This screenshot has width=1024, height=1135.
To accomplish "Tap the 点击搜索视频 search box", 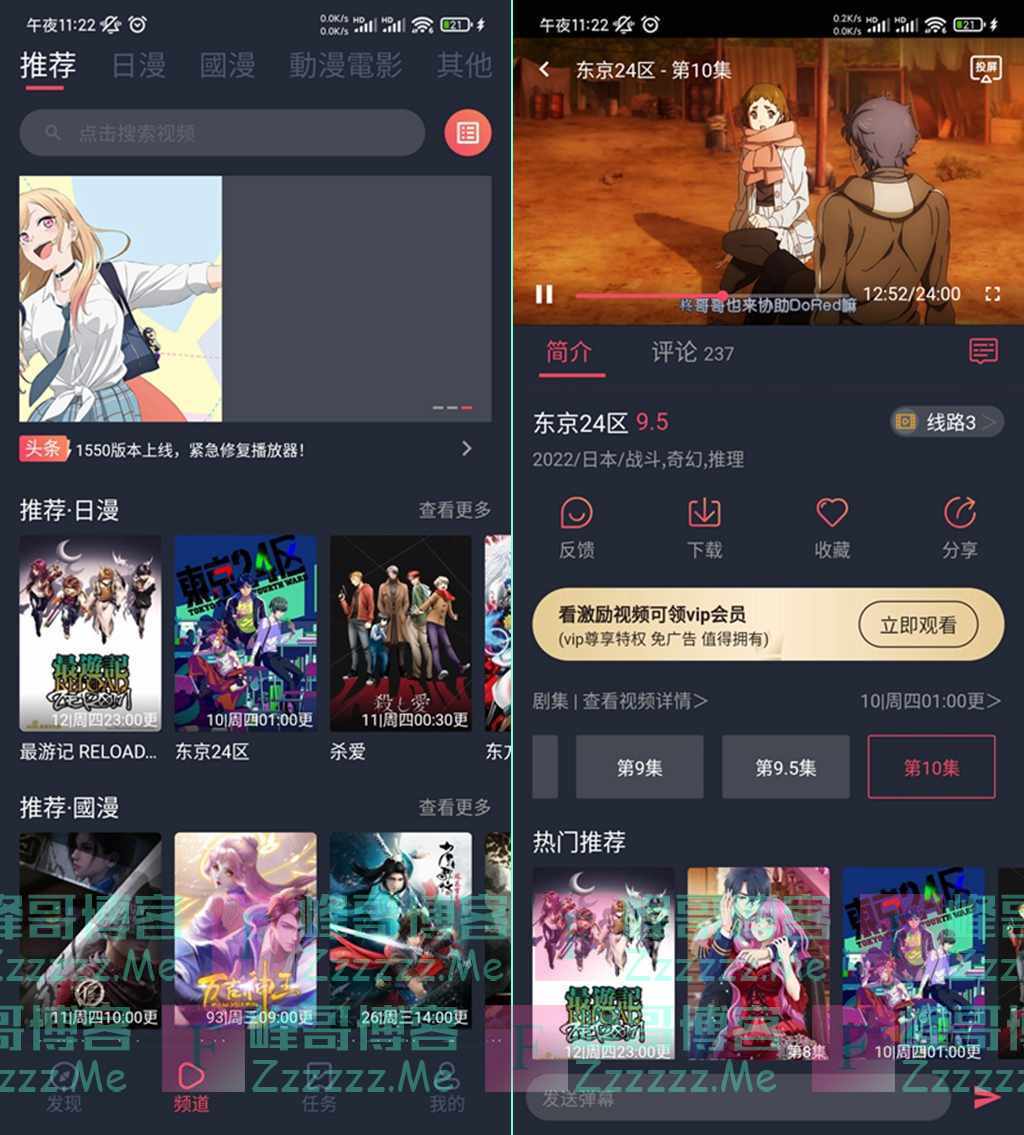I will 222,132.
